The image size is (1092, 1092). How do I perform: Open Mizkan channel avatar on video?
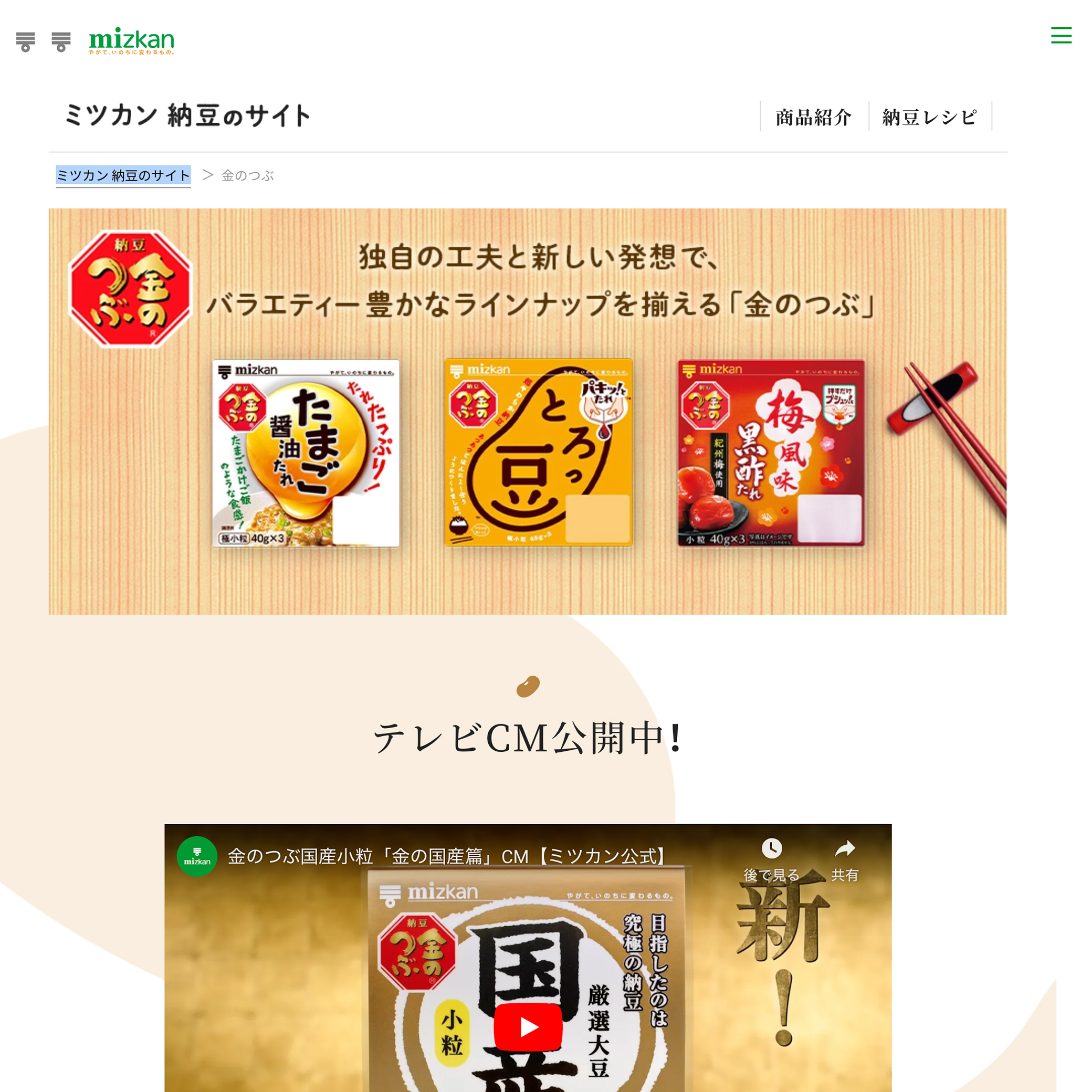197,856
